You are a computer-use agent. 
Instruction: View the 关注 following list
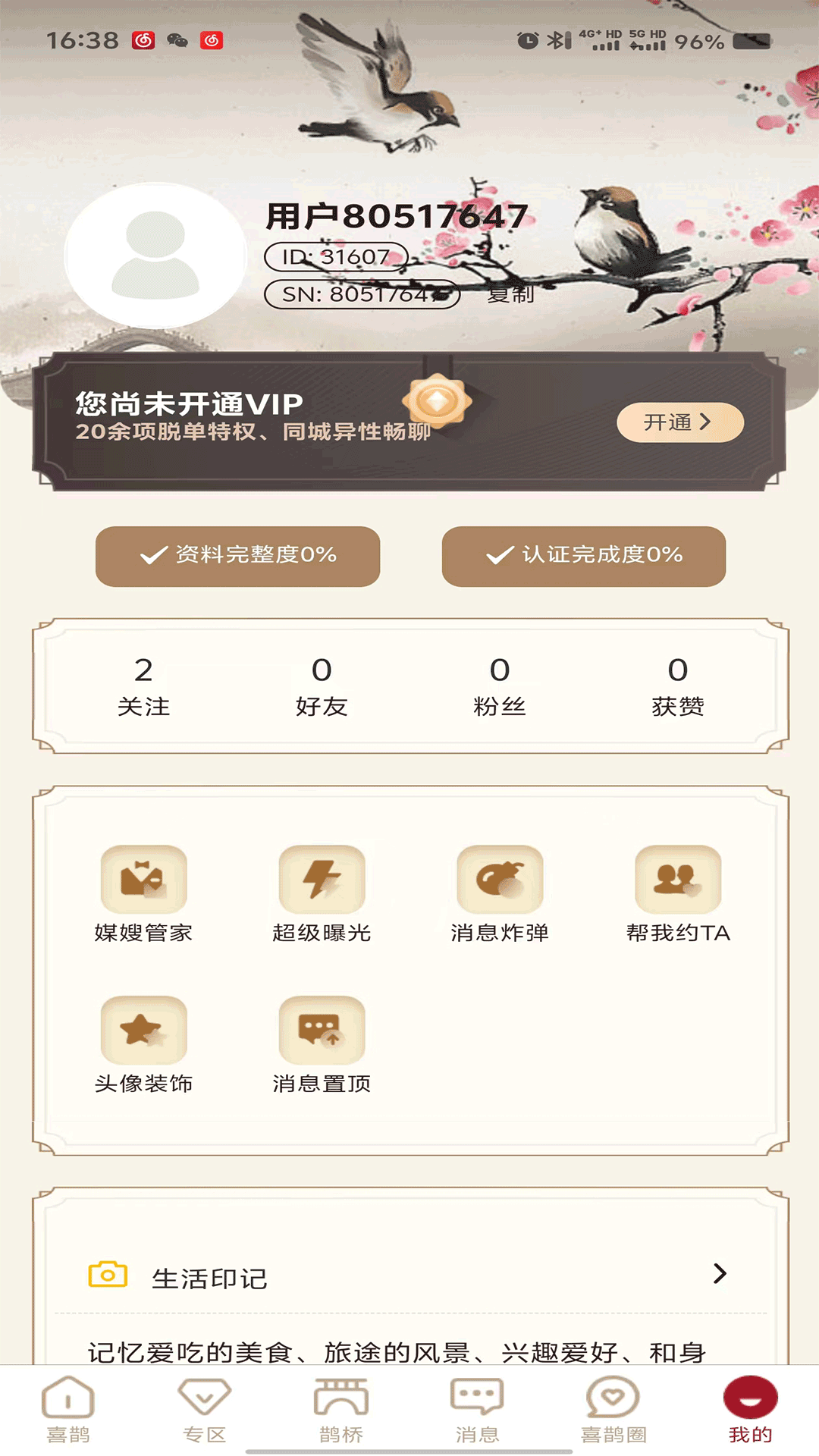pos(143,686)
